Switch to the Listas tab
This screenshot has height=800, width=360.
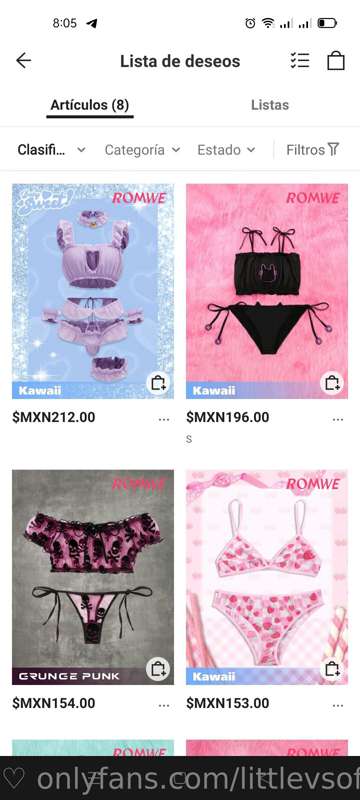coord(270,105)
